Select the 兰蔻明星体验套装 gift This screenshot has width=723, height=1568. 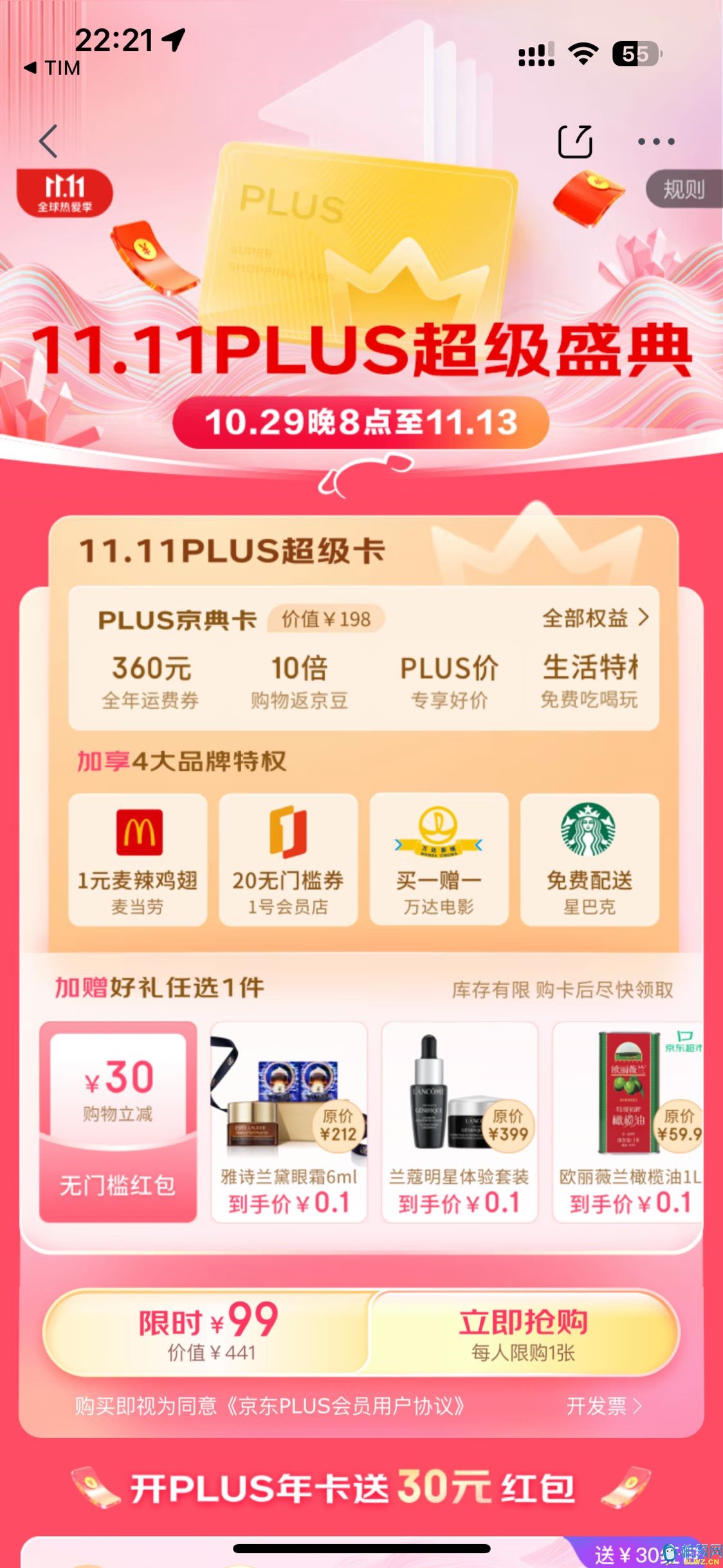[459, 1121]
